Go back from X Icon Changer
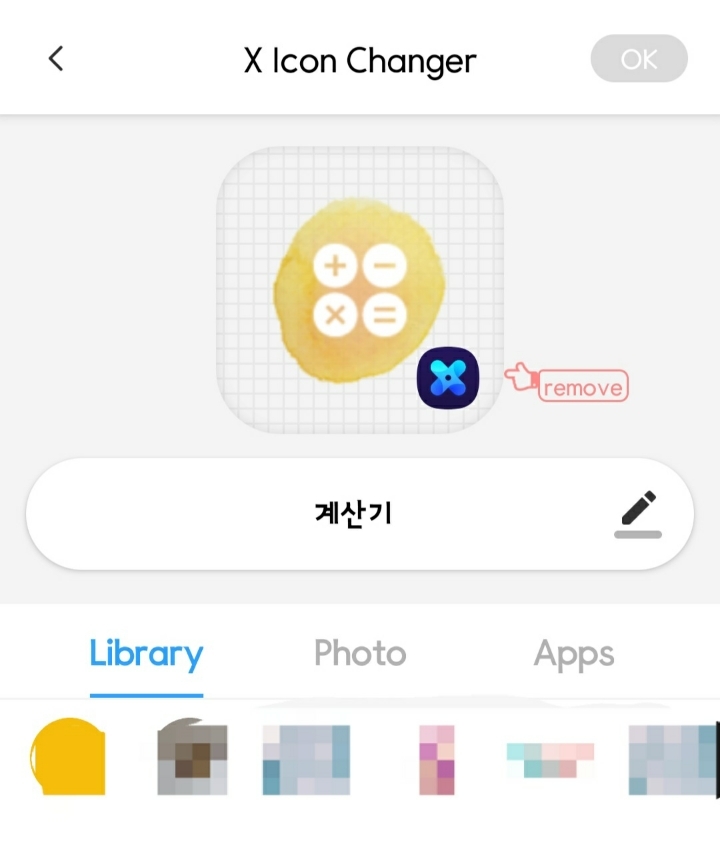720x864 pixels. (56, 59)
